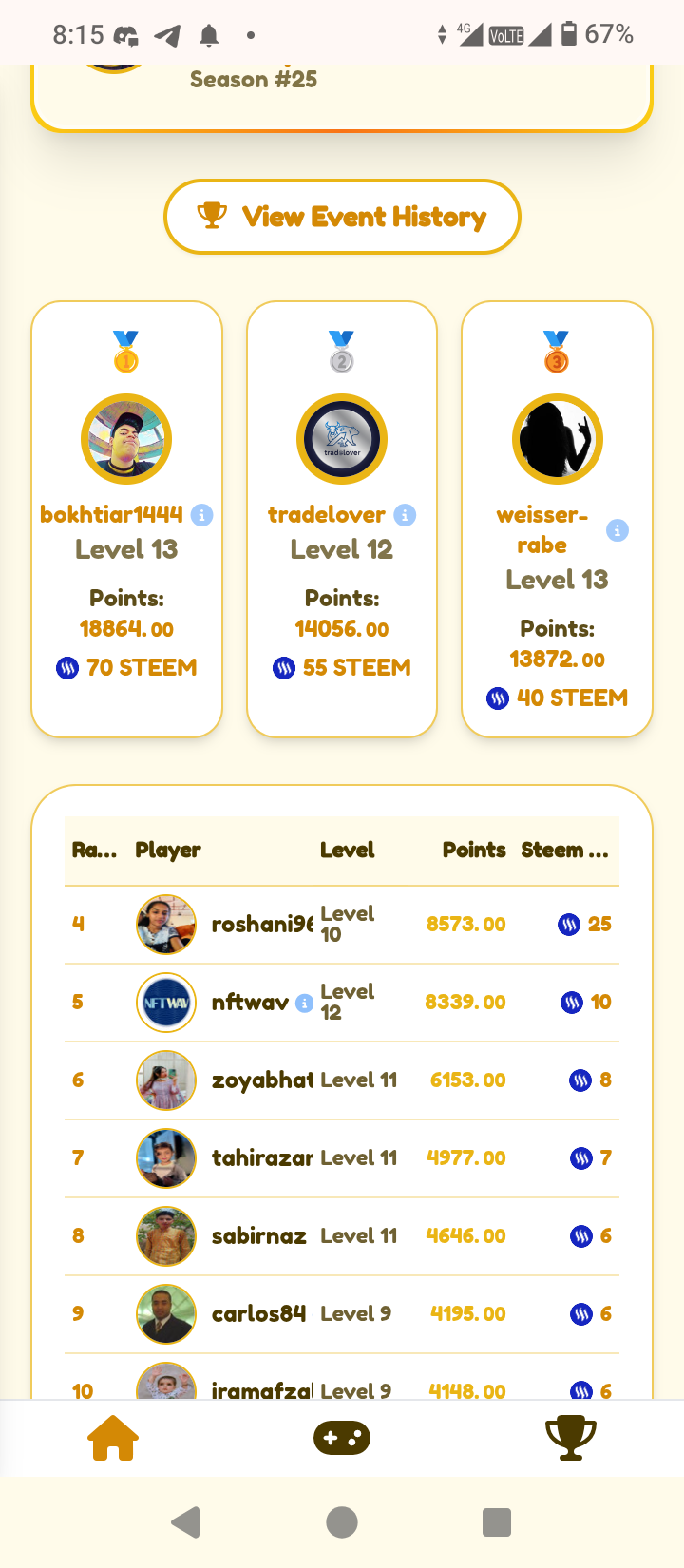
Task: Open carlos84's leaderboard row
Action: (x=342, y=1314)
